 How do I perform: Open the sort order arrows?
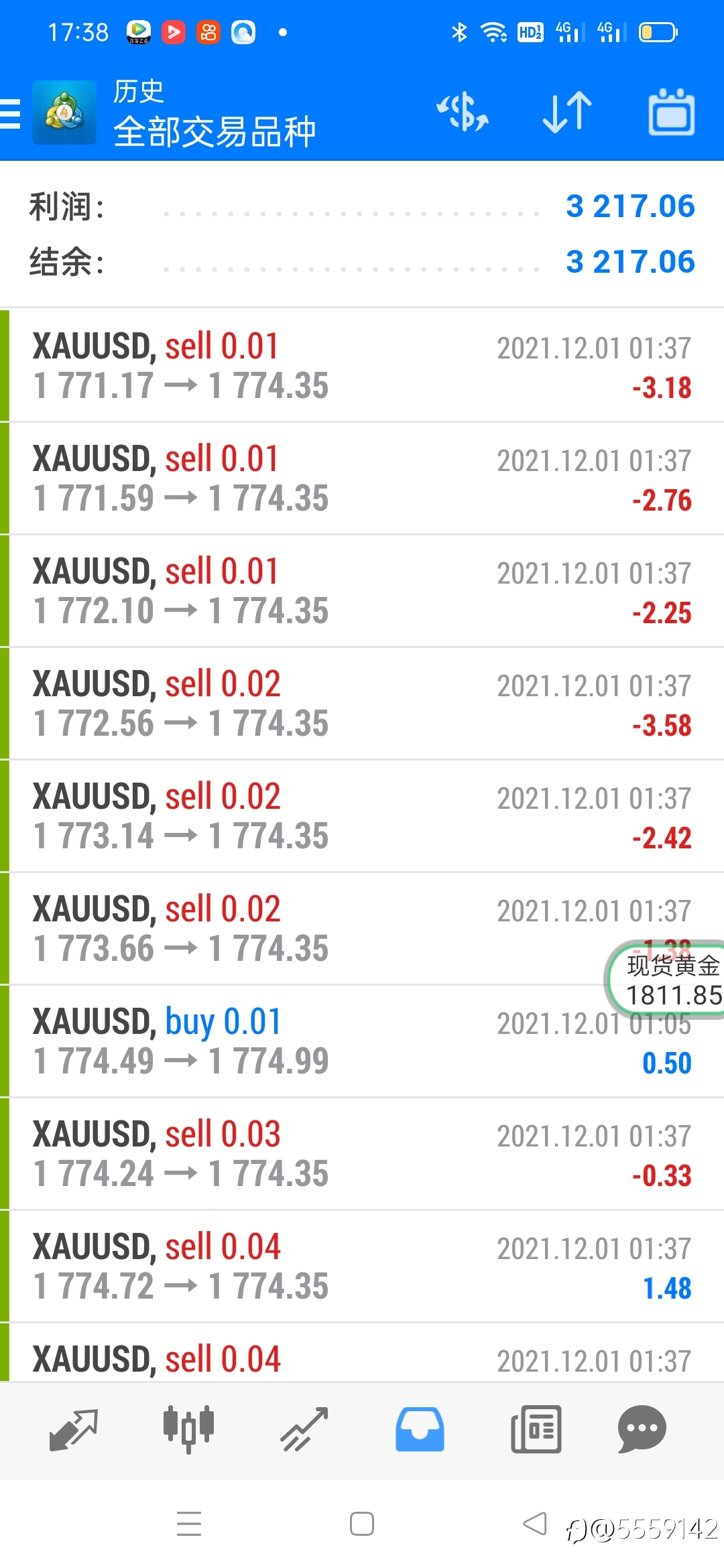[567, 112]
